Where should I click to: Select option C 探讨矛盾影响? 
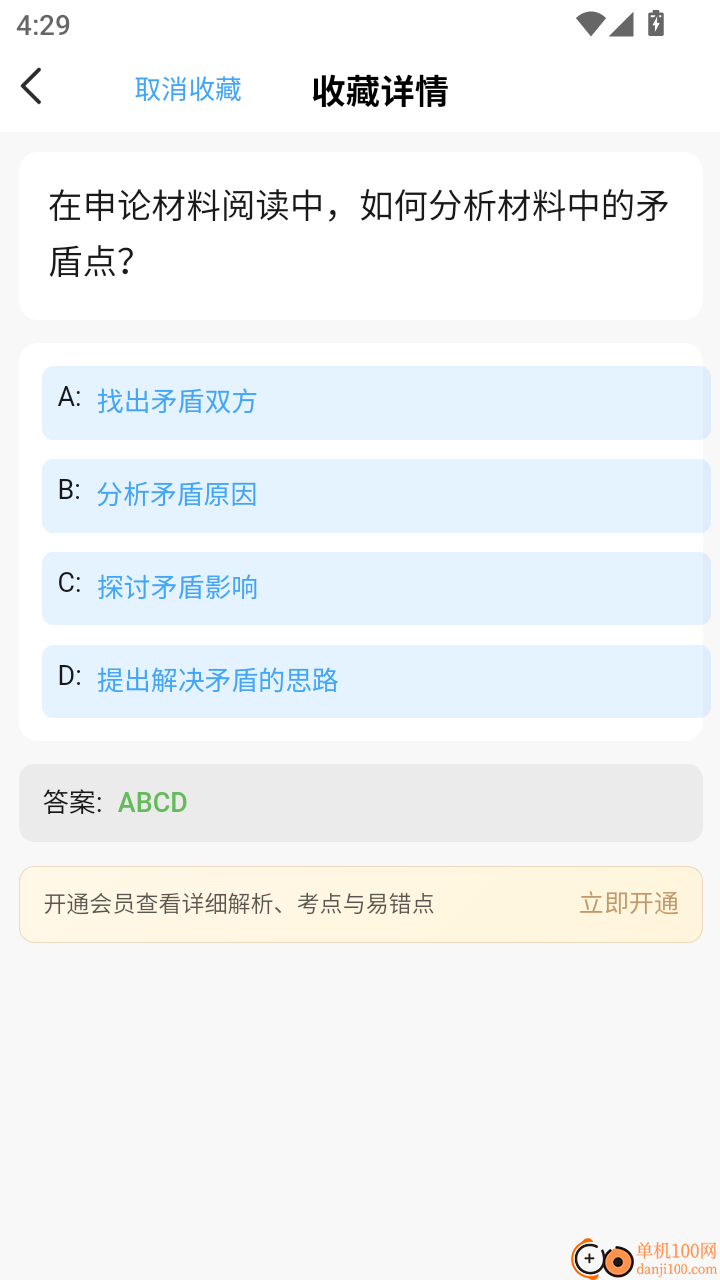376,588
